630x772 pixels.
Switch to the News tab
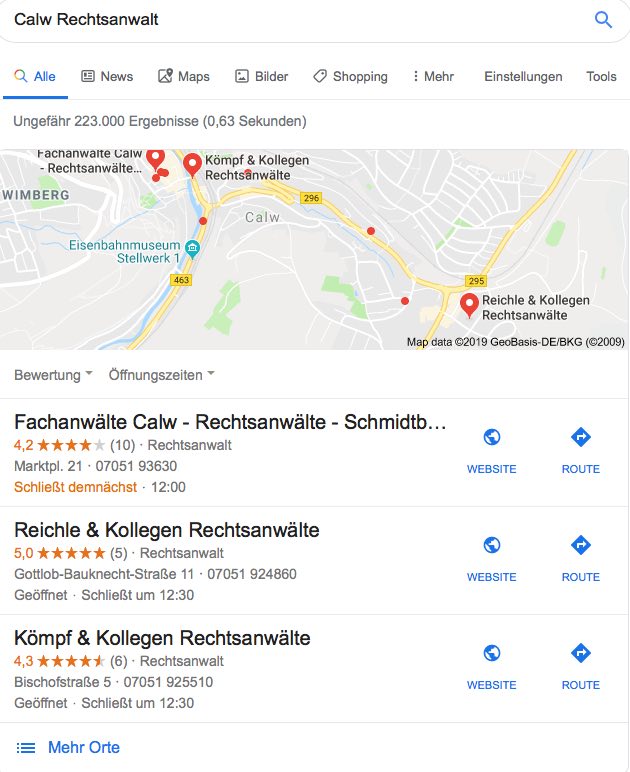tap(107, 77)
